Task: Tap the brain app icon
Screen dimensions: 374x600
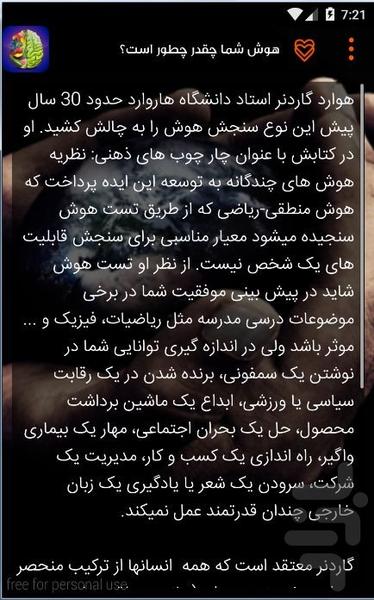Action: (26, 49)
